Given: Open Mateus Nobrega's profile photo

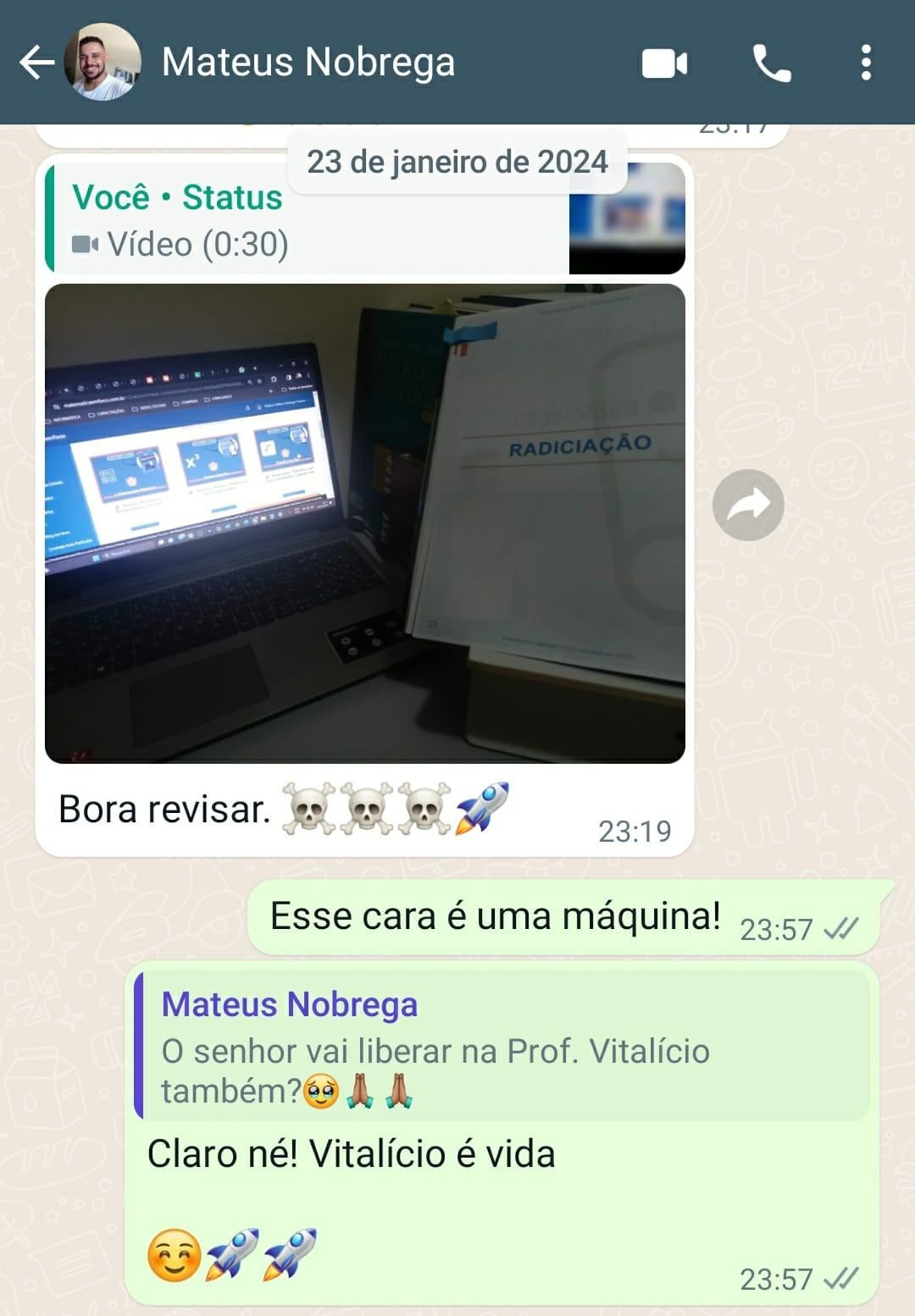Looking at the screenshot, I should pyautogui.click(x=103, y=62).
